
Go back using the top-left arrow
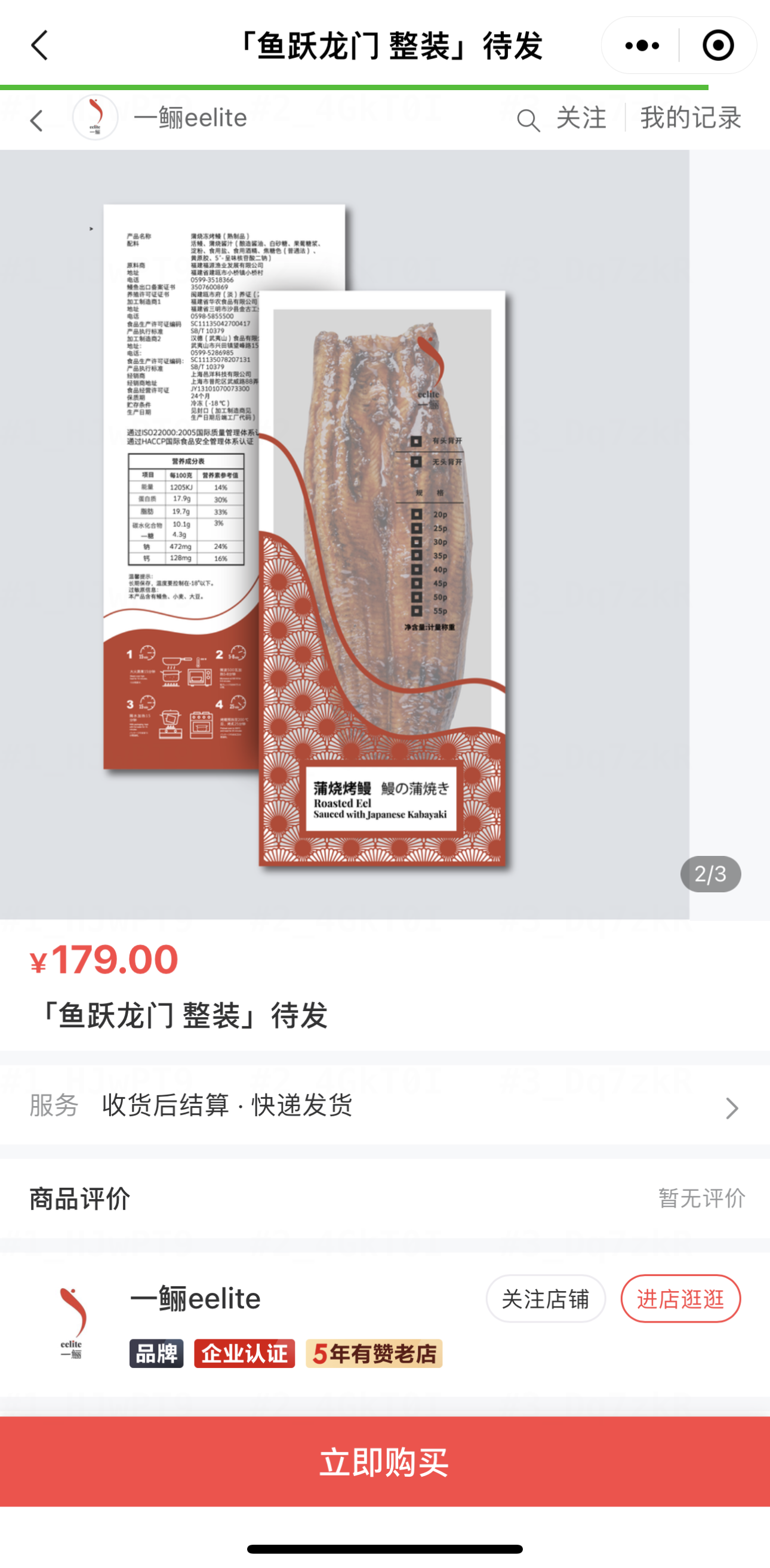39,45
